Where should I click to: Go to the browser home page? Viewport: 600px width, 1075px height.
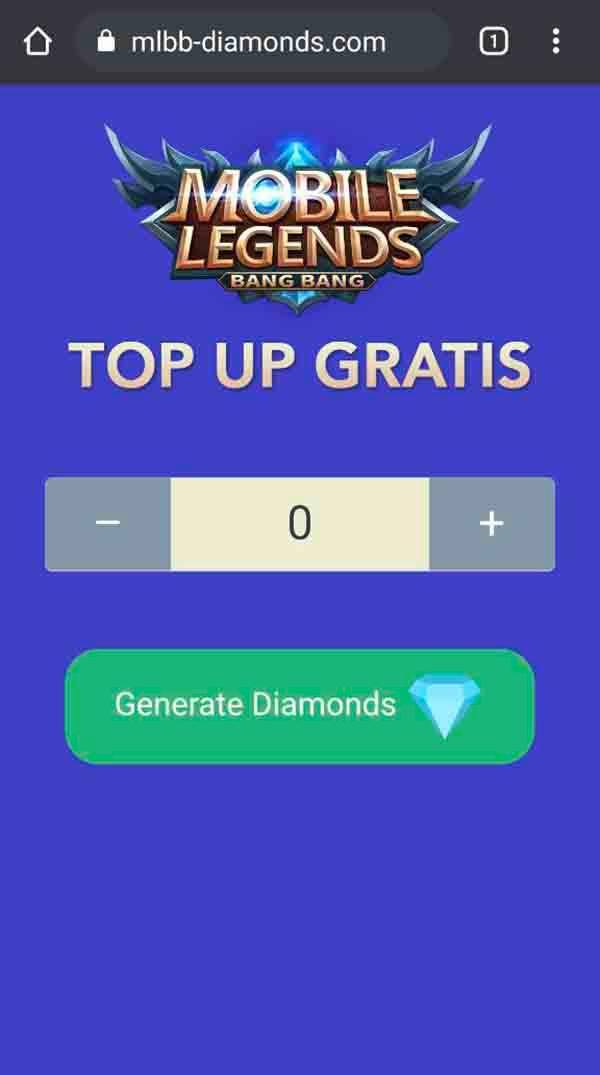point(37,41)
